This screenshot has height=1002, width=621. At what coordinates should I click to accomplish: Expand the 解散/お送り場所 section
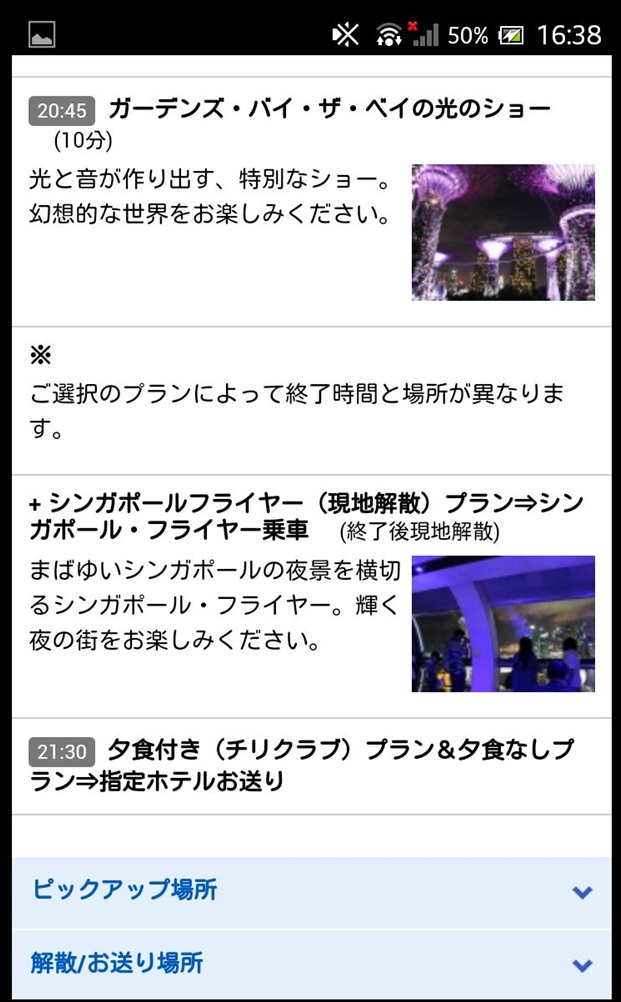click(x=310, y=964)
